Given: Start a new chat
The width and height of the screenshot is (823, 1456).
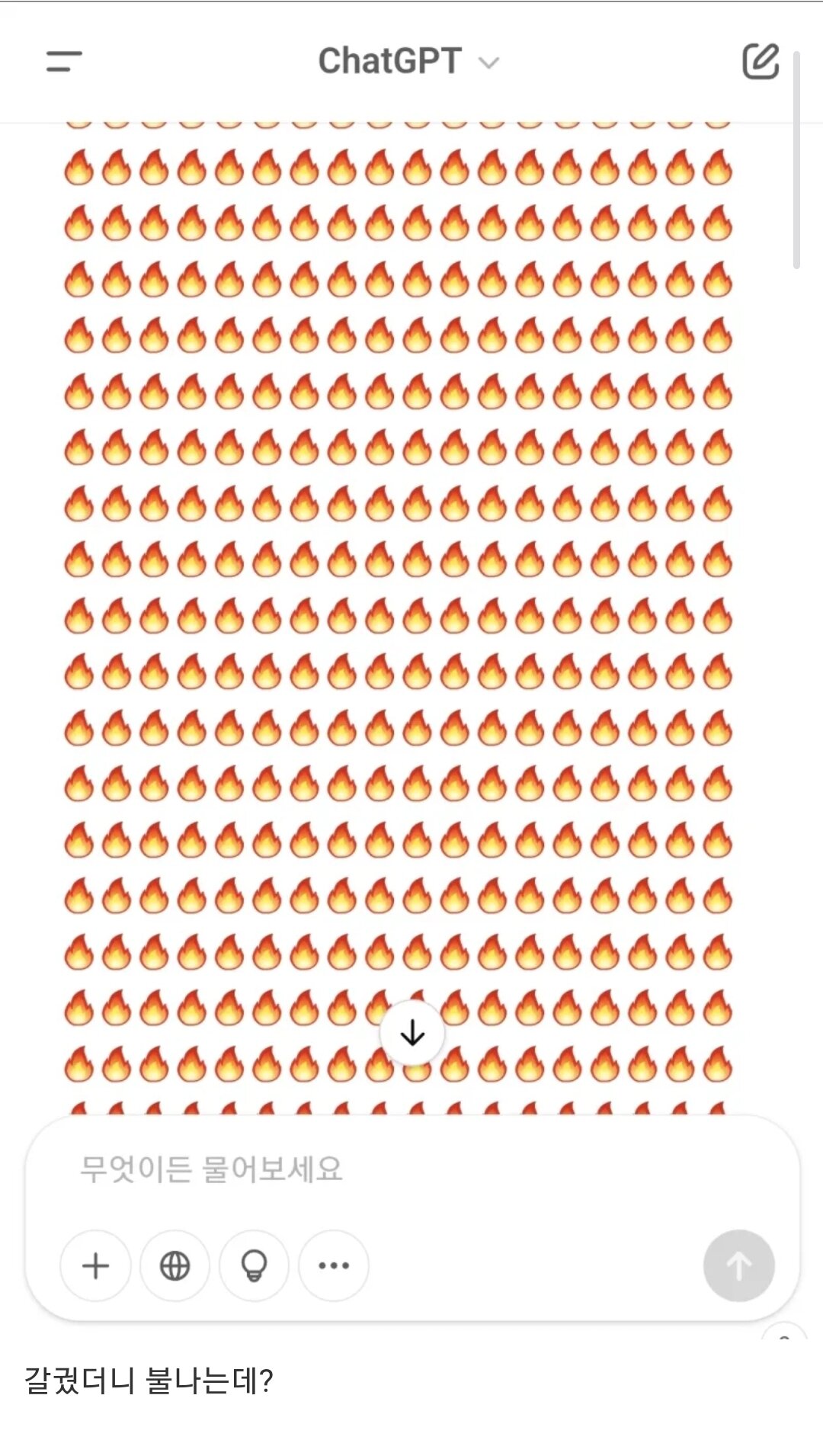Looking at the screenshot, I should click(x=761, y=62).
